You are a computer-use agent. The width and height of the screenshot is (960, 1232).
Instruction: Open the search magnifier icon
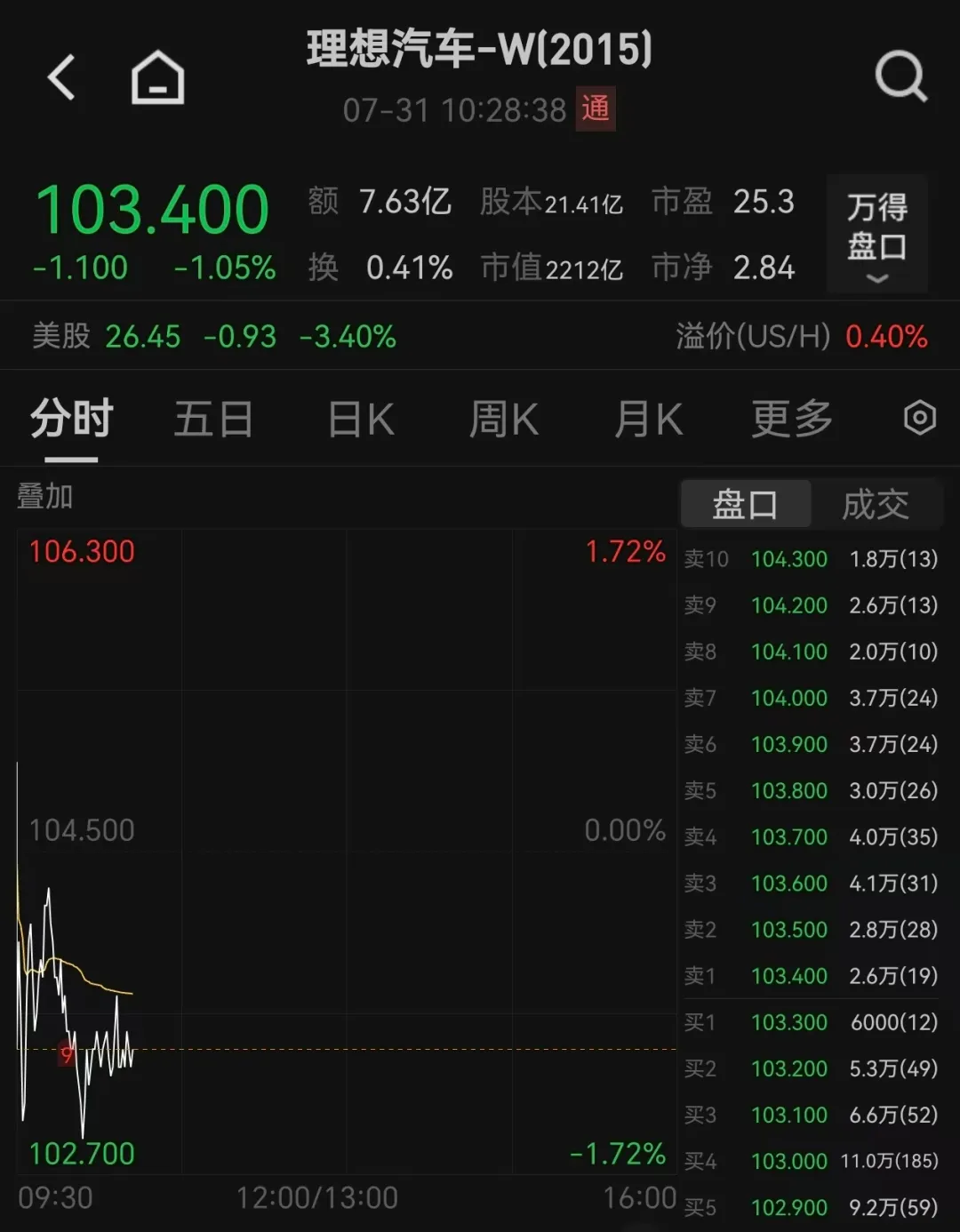[x=900, y=77]
